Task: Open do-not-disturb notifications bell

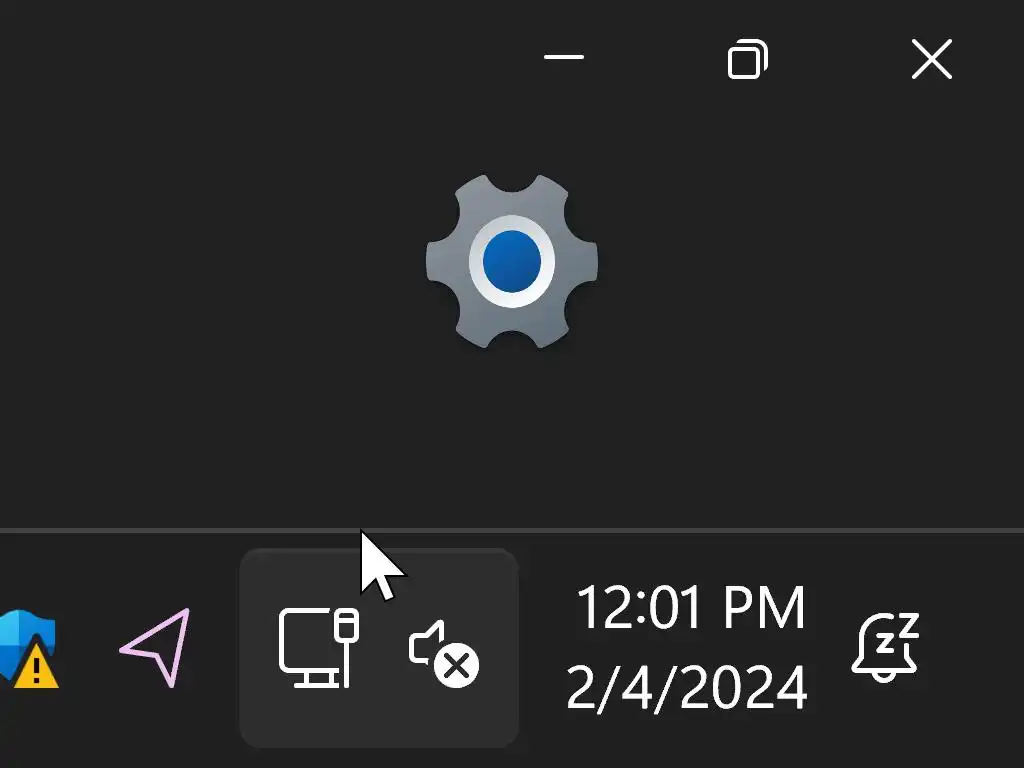Action: tap(885, 647)
